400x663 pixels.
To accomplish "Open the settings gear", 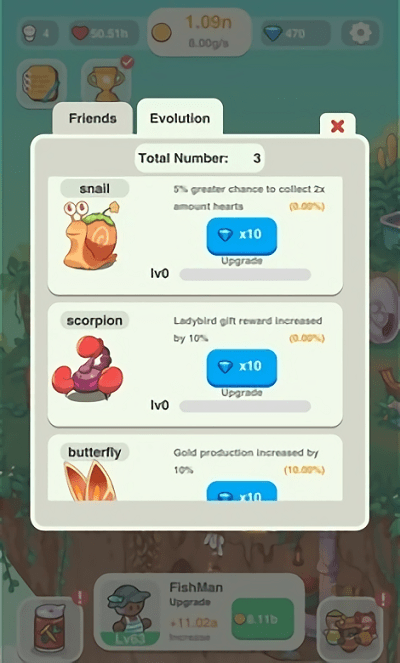I will coord(361,33).
